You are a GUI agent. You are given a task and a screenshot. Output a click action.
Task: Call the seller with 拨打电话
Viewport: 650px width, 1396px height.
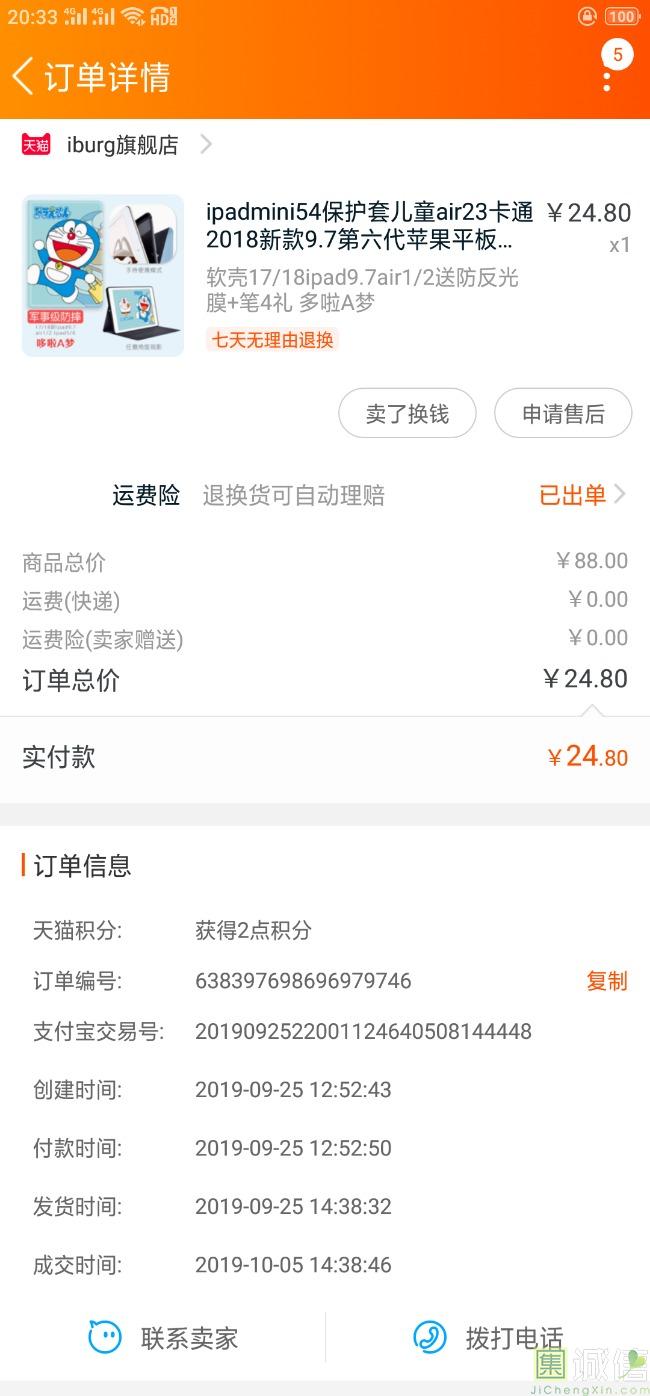pyautogui.click(x=488, y=1338)
